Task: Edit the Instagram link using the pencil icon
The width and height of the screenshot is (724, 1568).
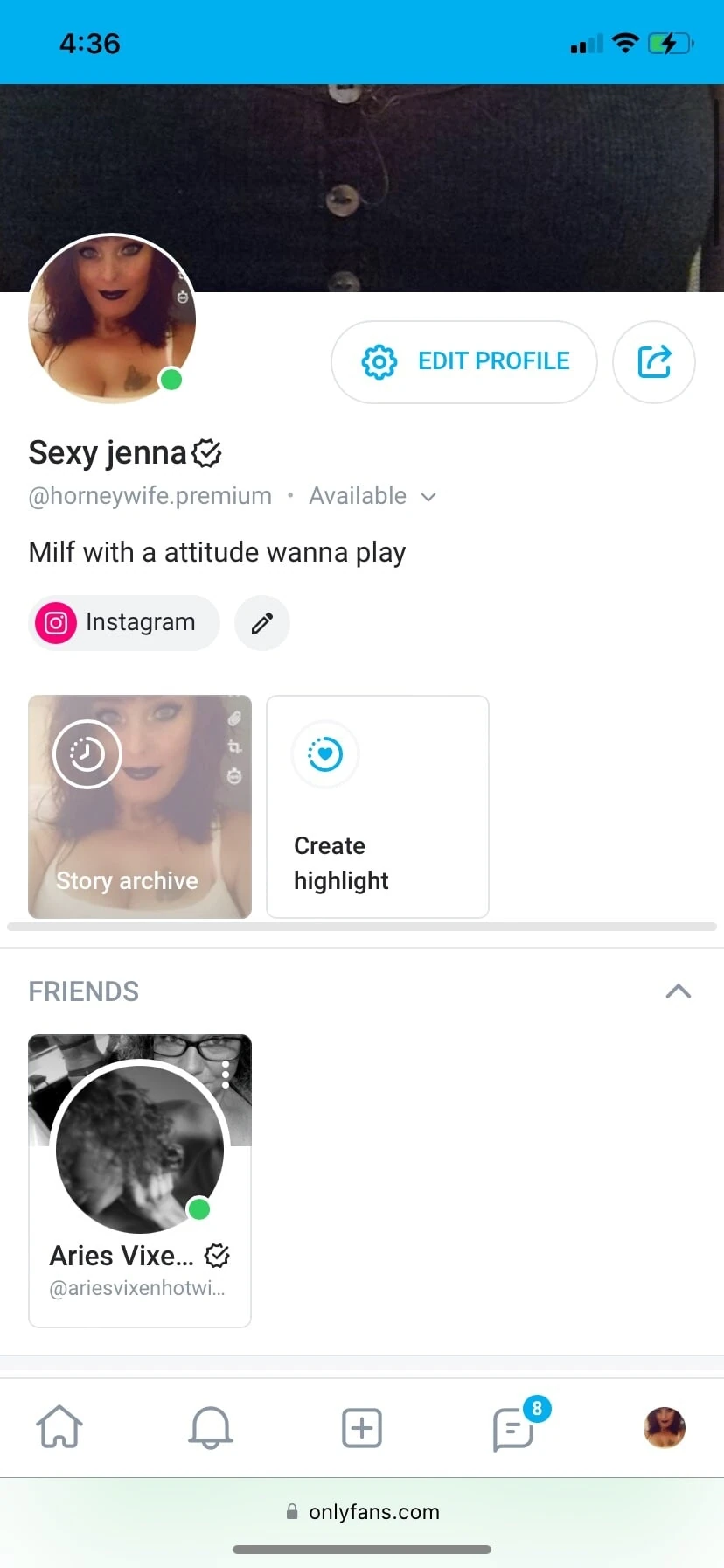Action: coord(261,622)
